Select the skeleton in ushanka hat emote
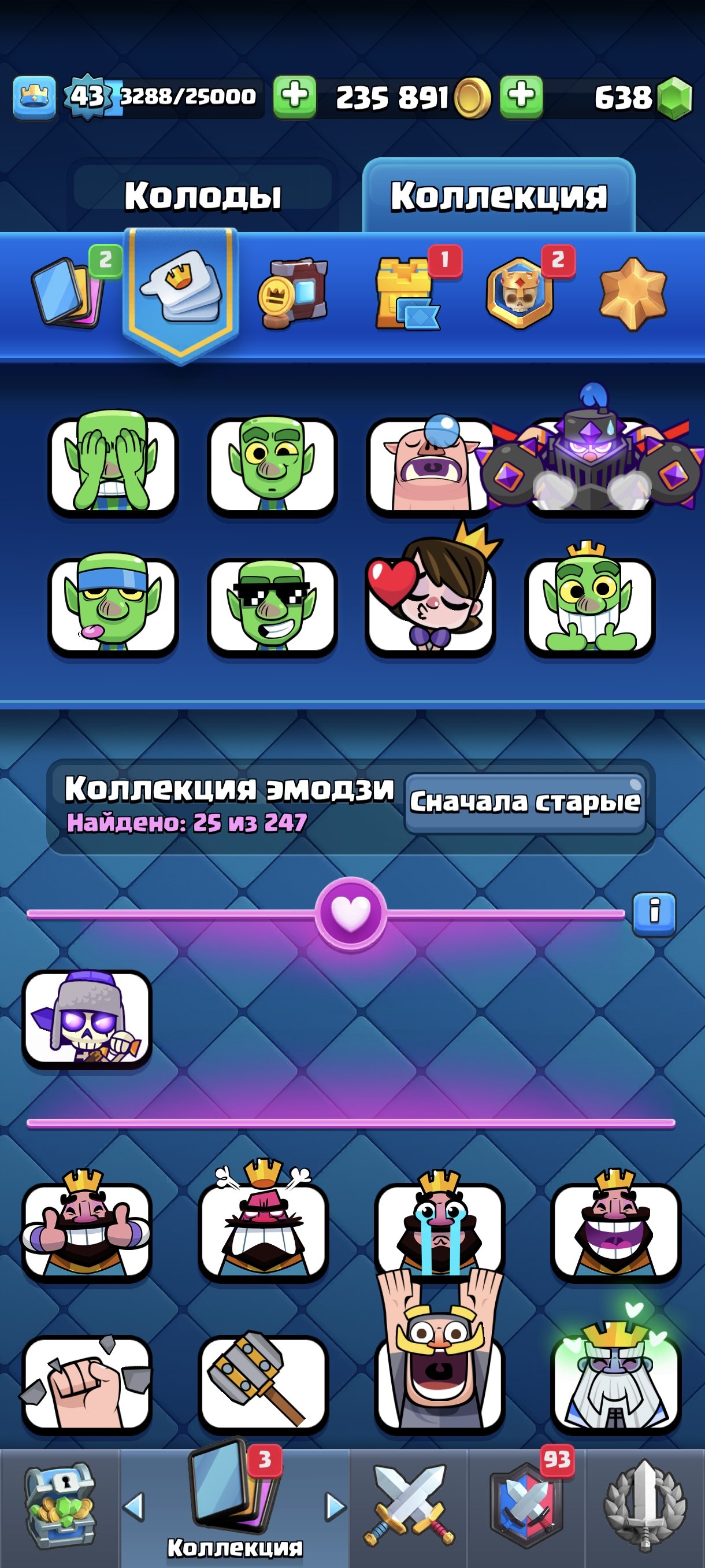The image size is (705, 1568). point(87,1018)
